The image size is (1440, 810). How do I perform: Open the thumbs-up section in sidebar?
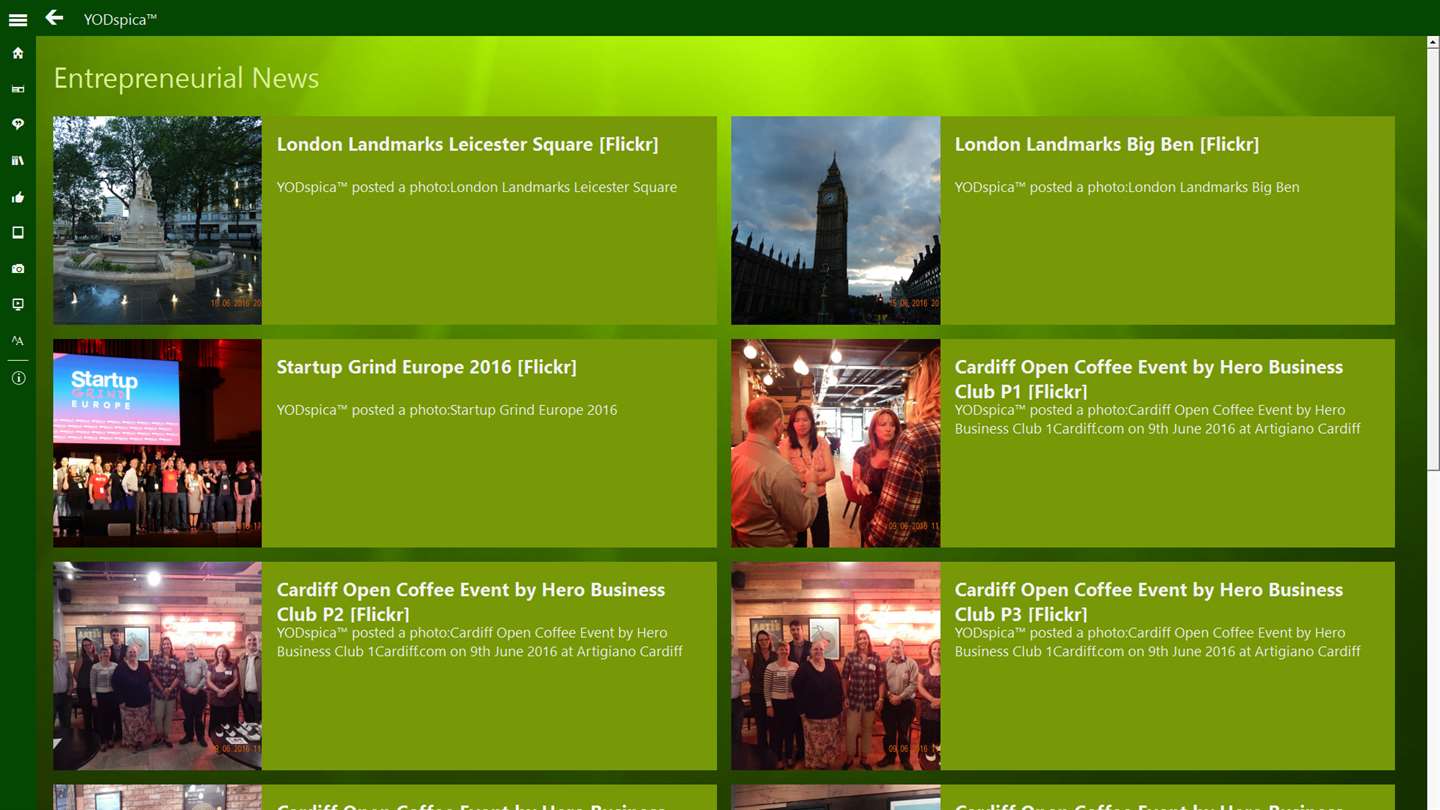coord(18,197)
